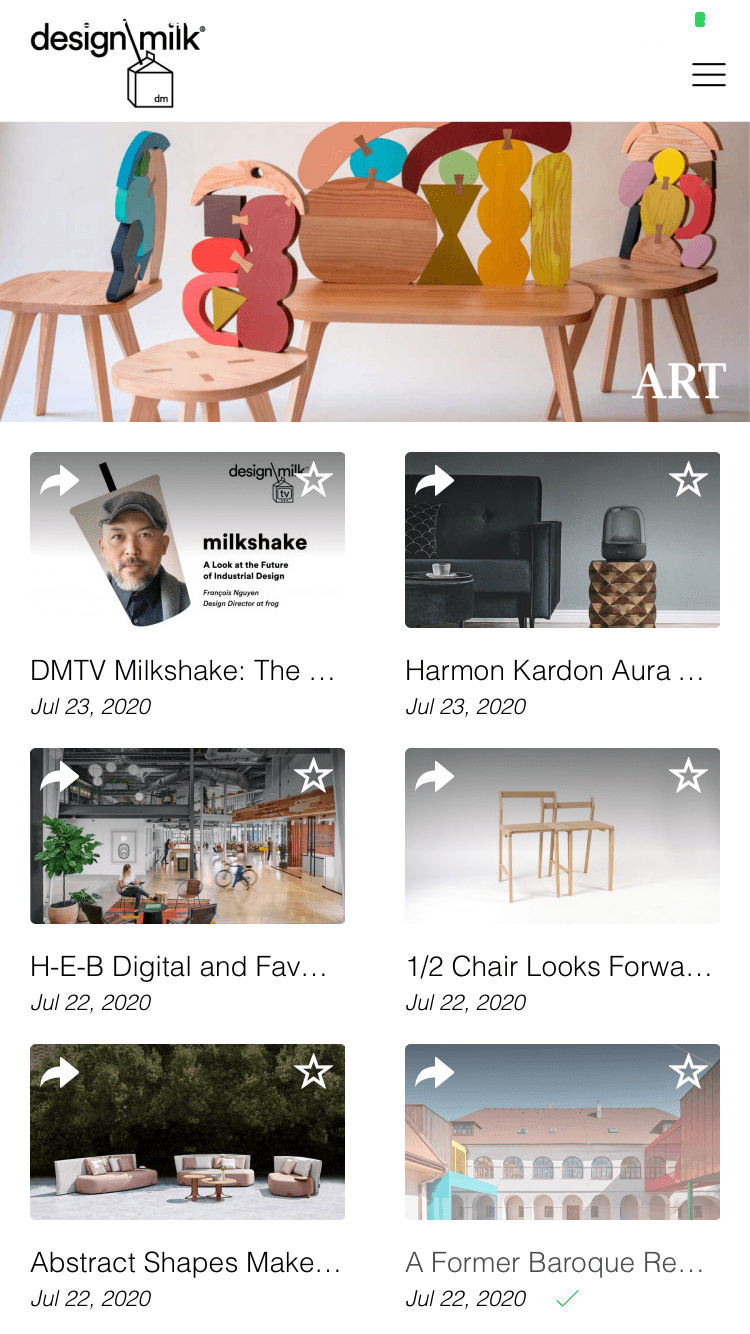
Task: Share the DMTV Milkshake article
Action: tap(60, 481)
